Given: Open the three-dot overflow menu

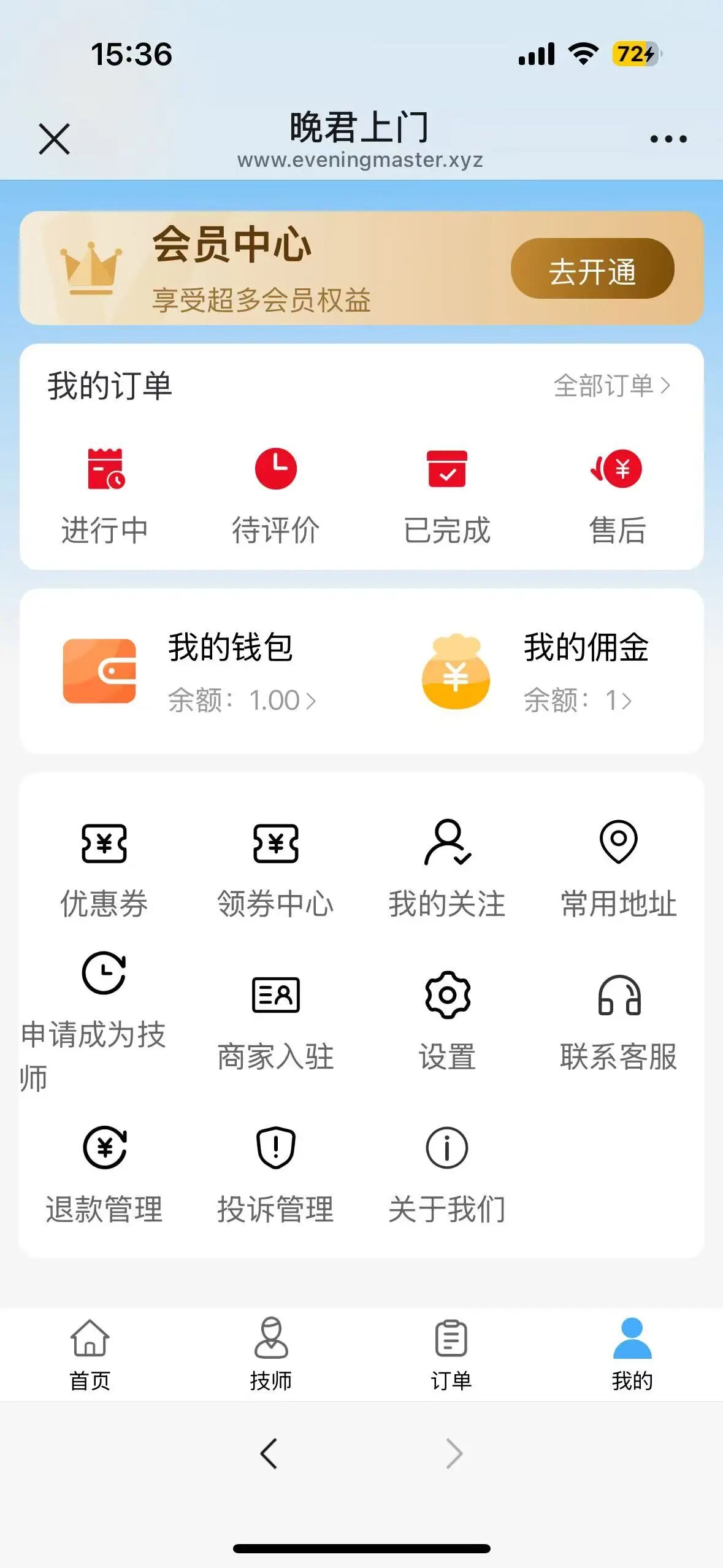Looking at the screenshot, I should [x=668, y=139].
